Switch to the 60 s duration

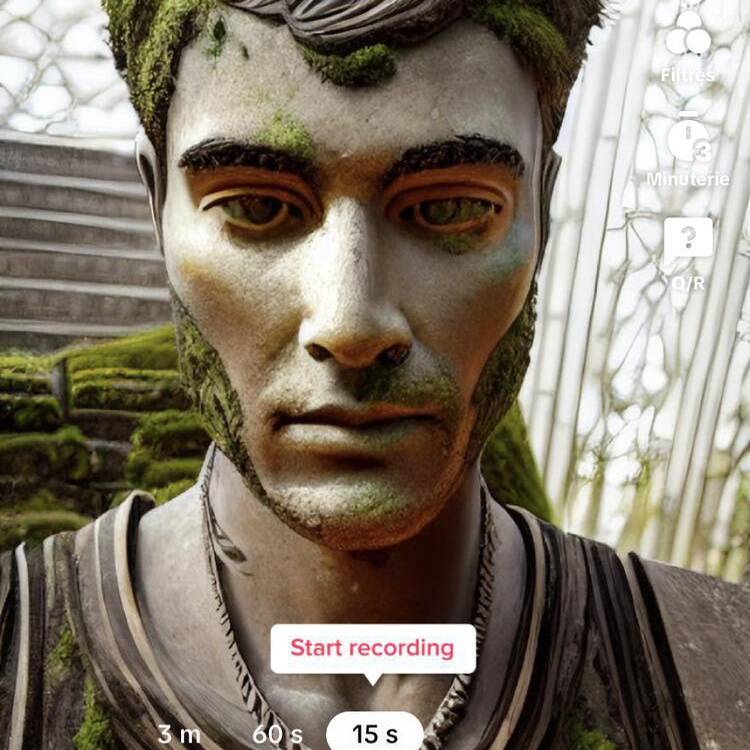point(277,734)
